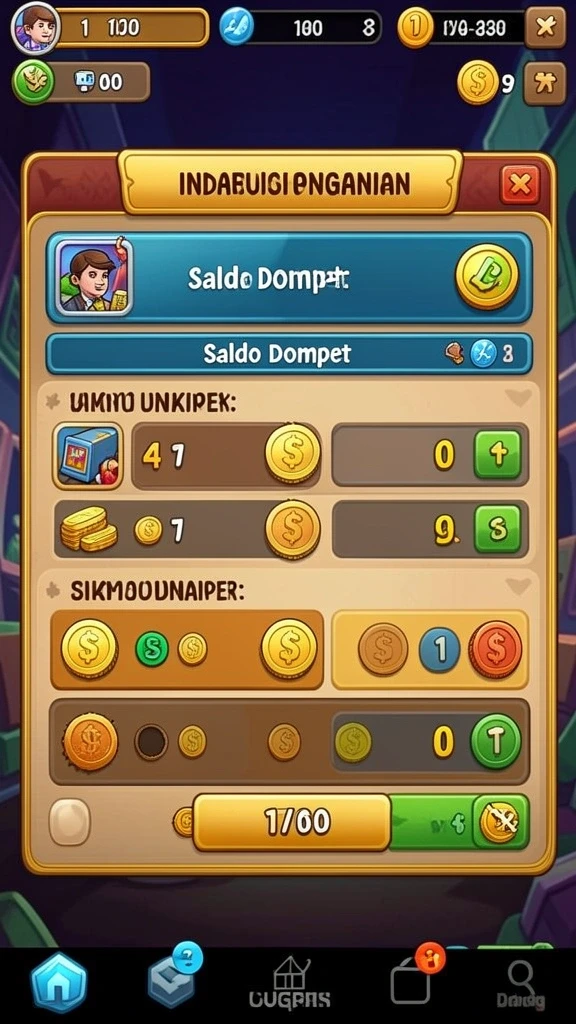Select the red coin in the yellow panel
576x1024 pixels.
(x=495, y=649)
